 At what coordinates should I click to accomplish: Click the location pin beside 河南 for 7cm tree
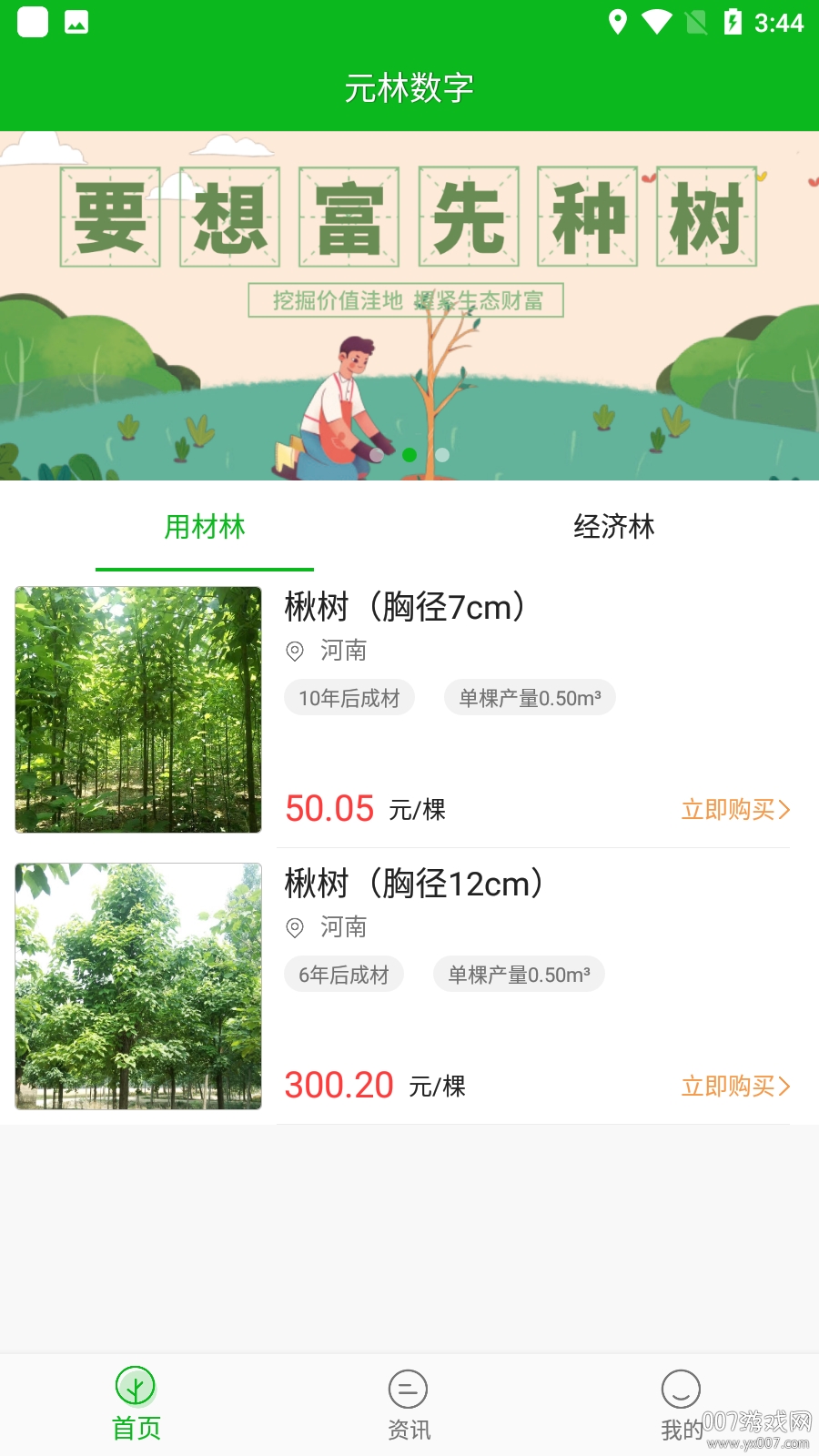coord(293,651)
